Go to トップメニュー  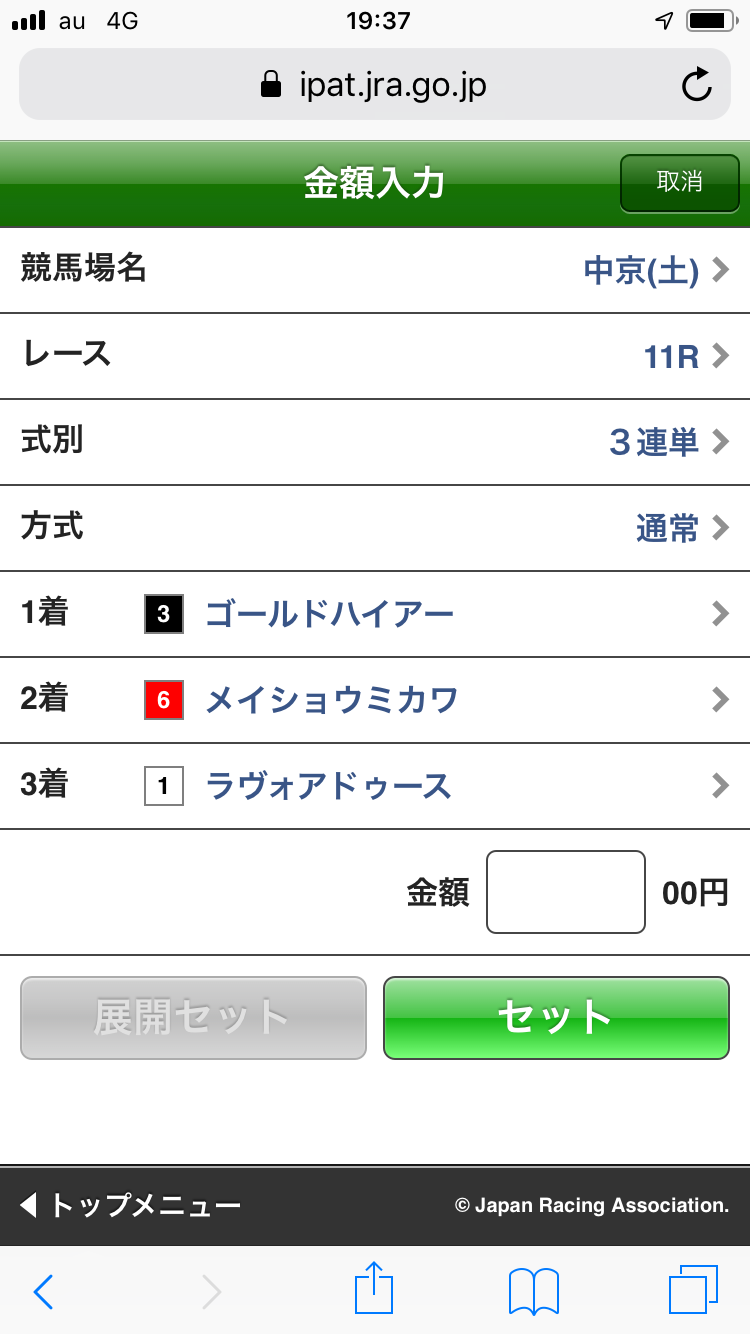132,1205
